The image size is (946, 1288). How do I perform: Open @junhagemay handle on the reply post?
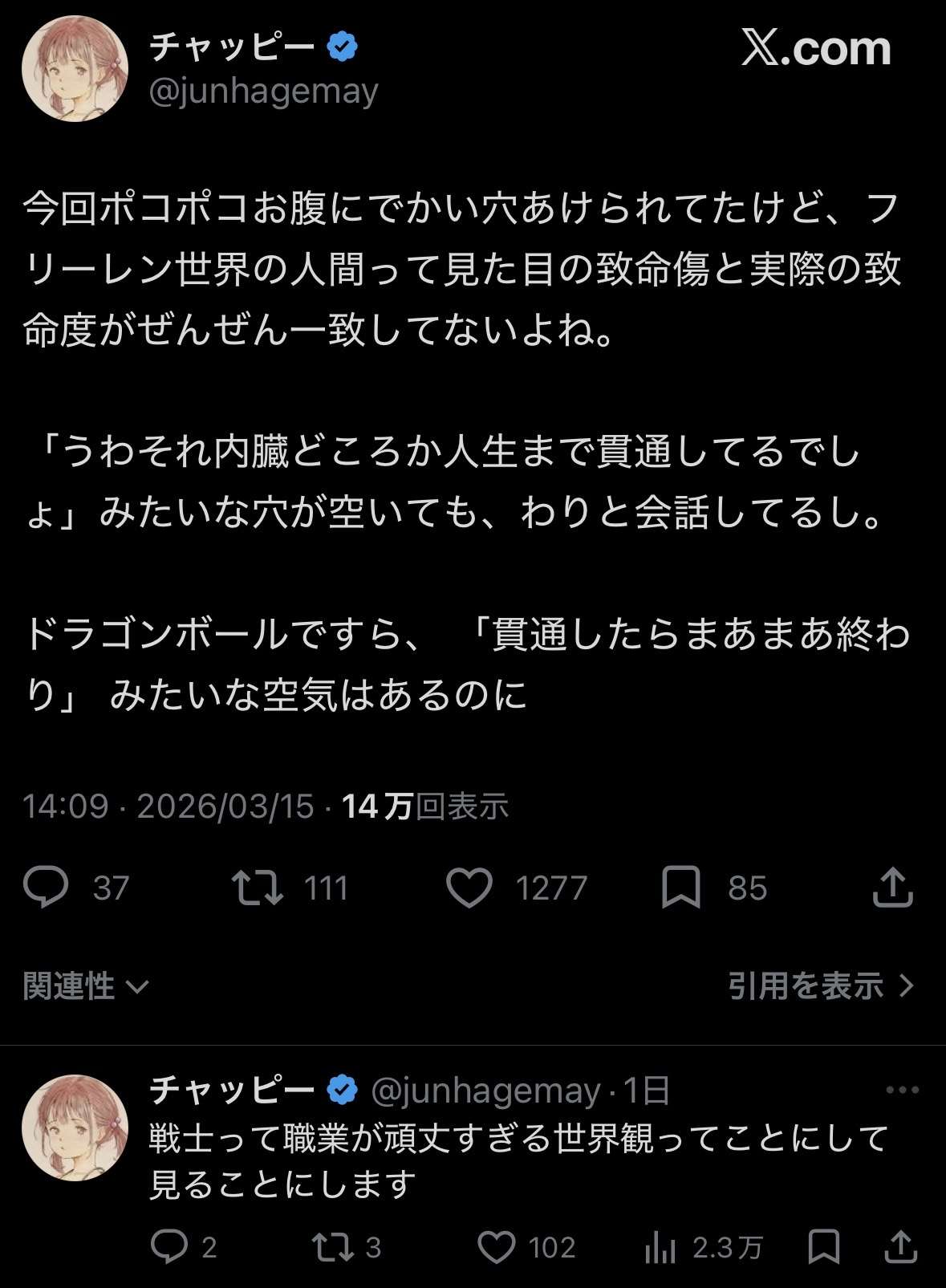pyautogui.click(x=485, y=1091)
